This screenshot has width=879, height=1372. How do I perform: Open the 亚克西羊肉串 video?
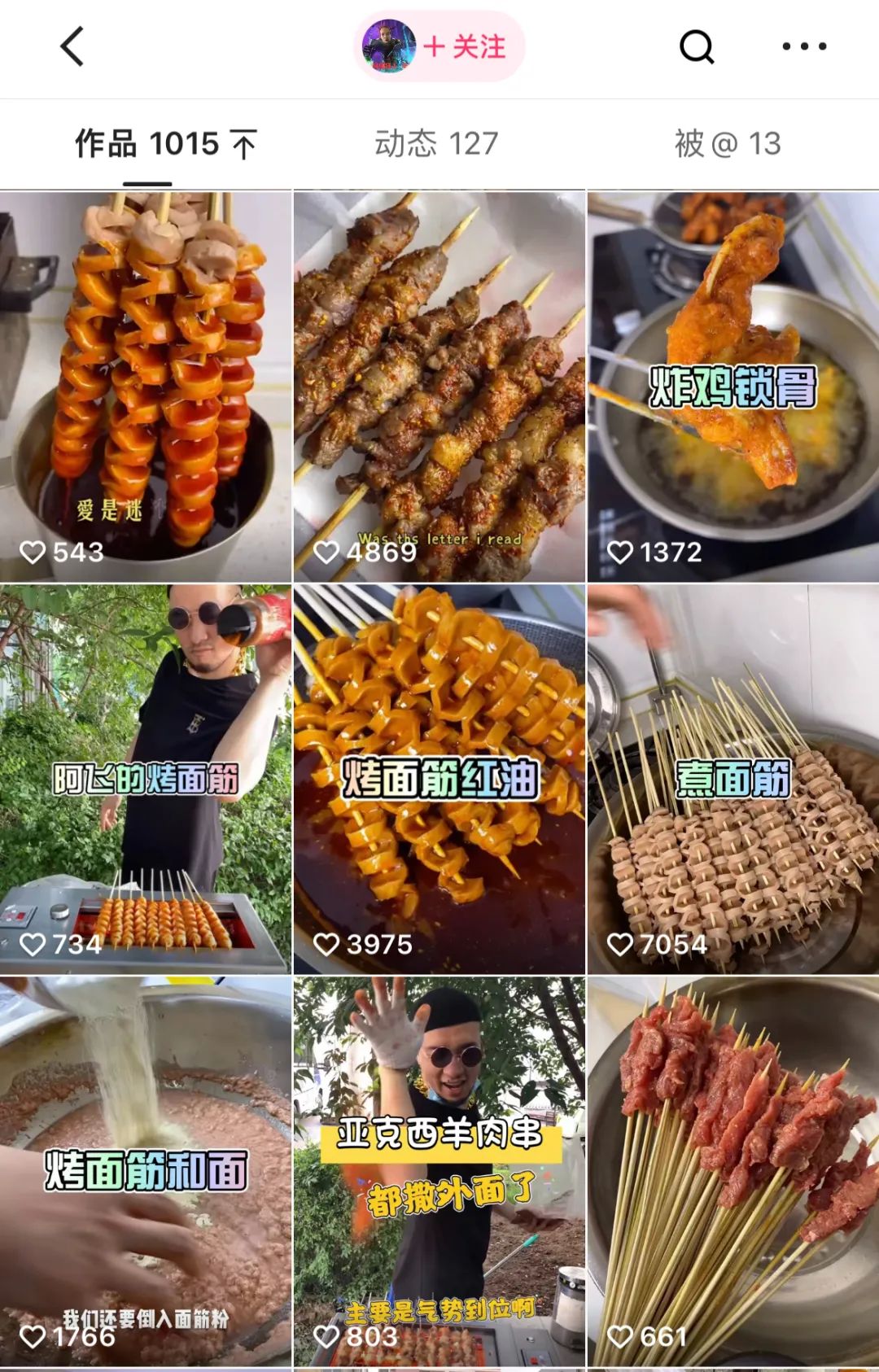(439, 1170)
